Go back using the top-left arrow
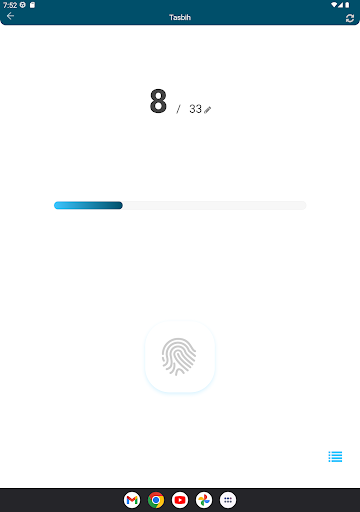This screenshot has height=512, width=360. point(10,16)
